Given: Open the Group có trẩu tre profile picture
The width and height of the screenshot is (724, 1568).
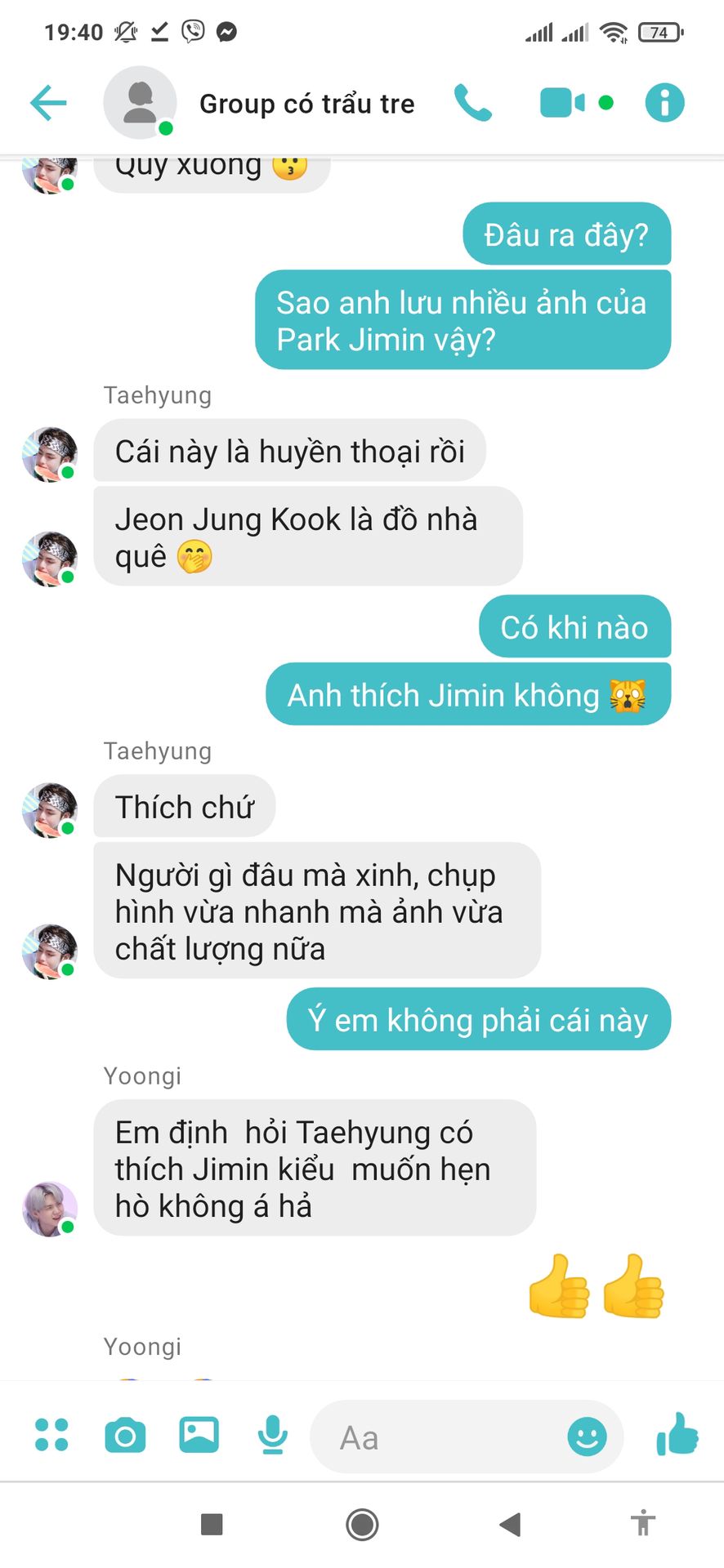Looking at the screenshot, I should (140, 103).
